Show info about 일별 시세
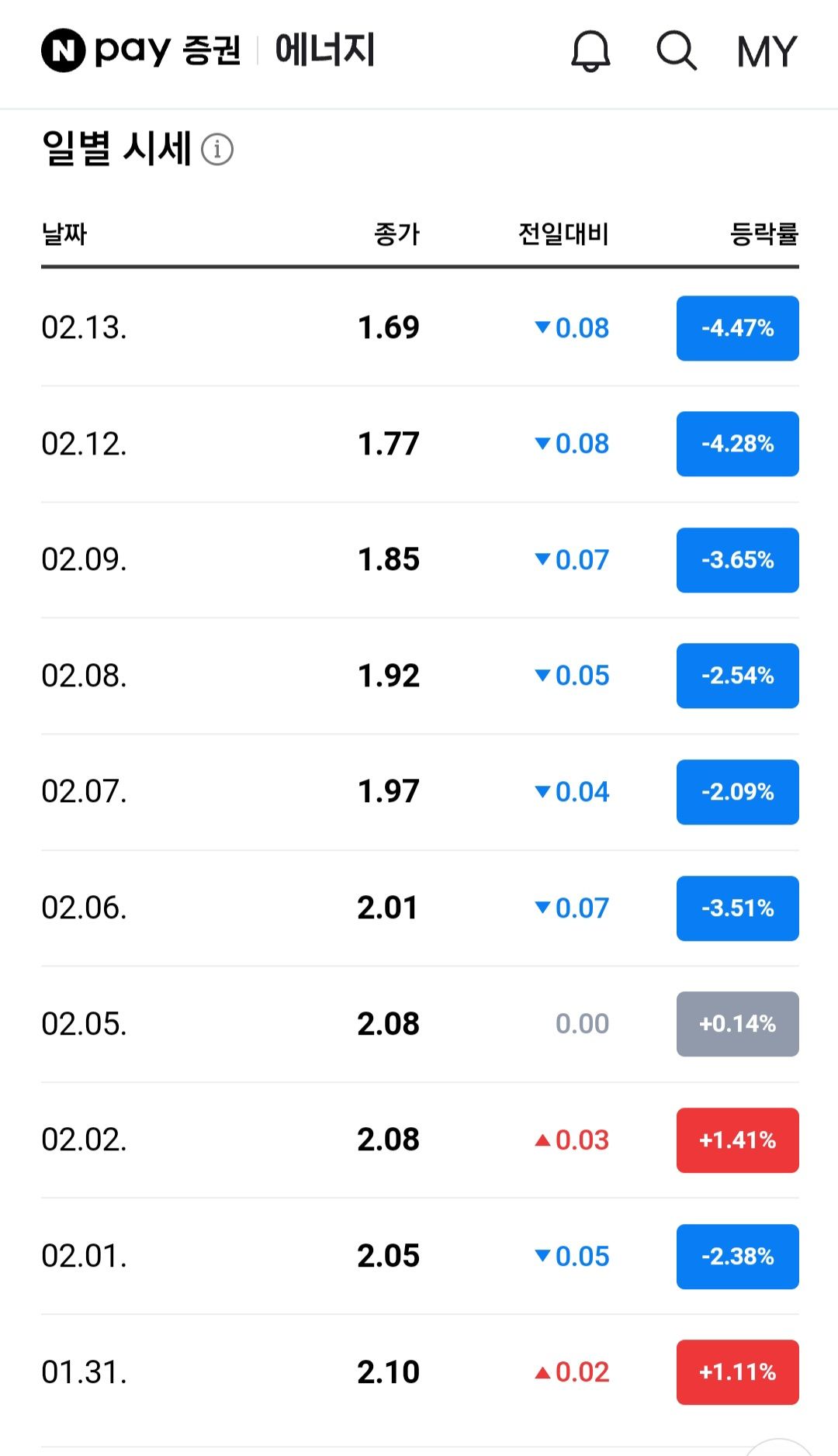 [x=217, y=149]
